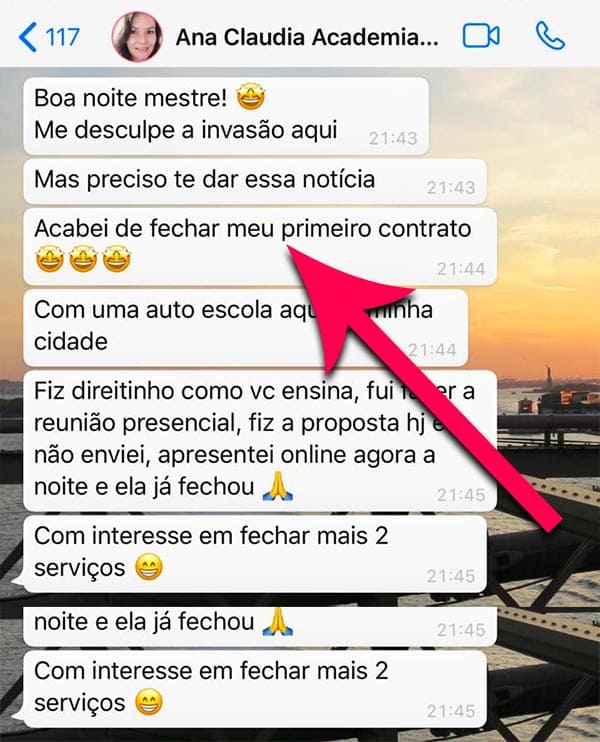Go back to the chats list
The image size is (600, 742).
click(48, 37)
